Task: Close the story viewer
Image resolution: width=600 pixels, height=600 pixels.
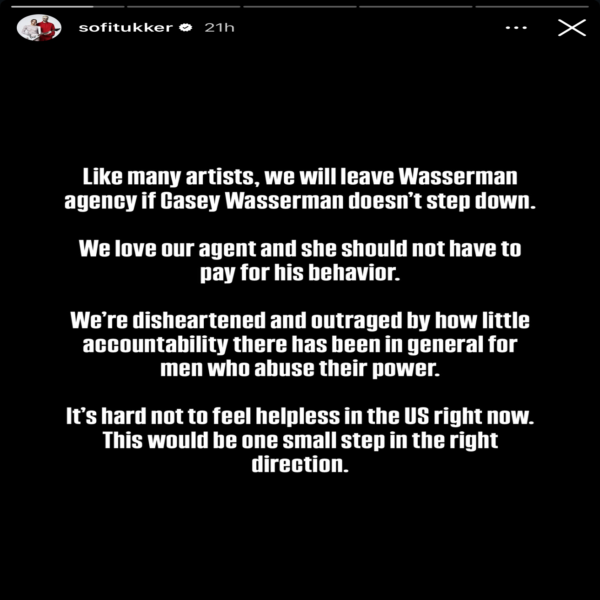Action: point(571,28)
